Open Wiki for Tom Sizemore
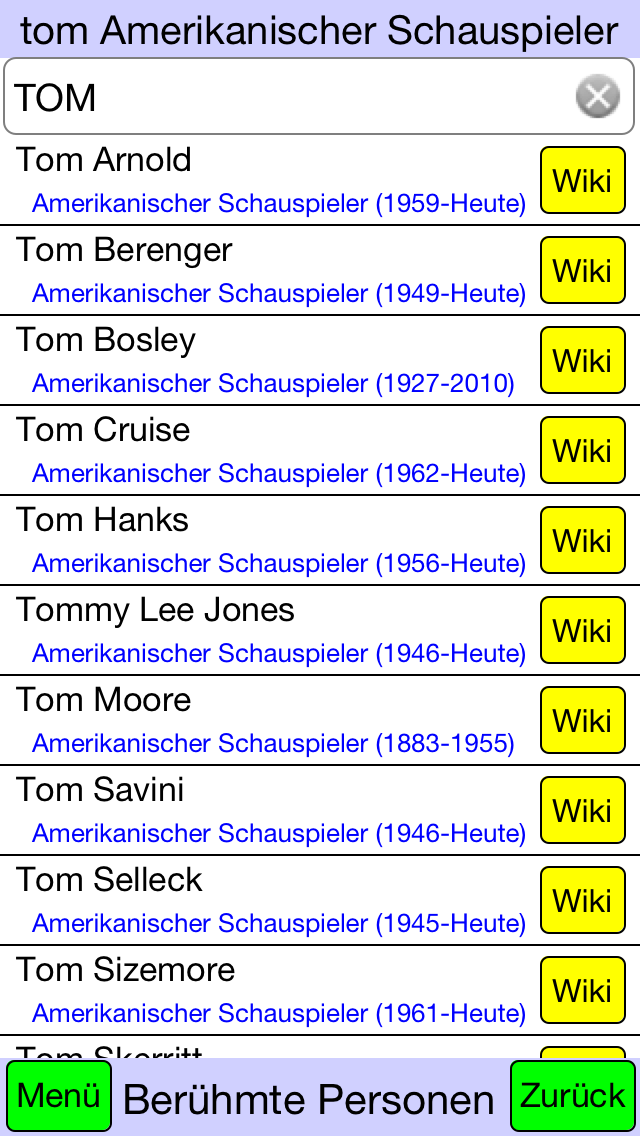Viewport: 640px width, 1136px height. click(583, 990)
